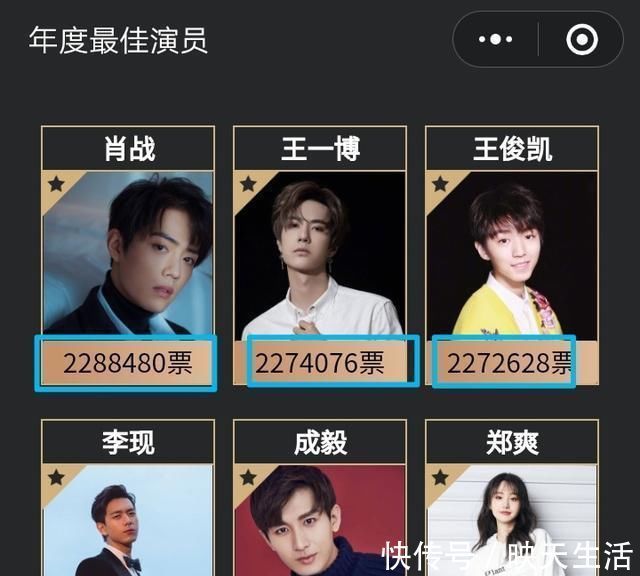Close the mini program with the circle button
The image size is (640, 576).
(x=581, y=40)
